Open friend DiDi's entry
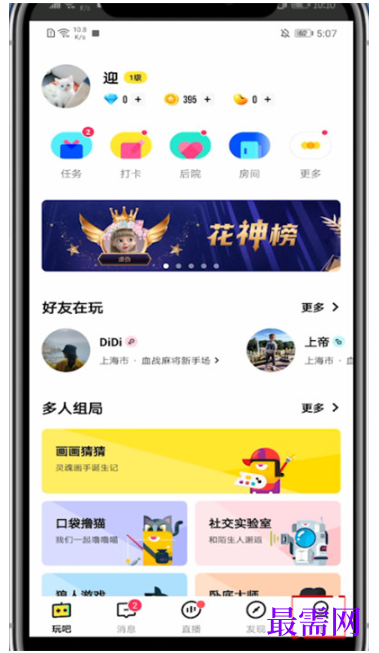Image resolution: width=379 pixels, height=653 pixels. coord(131,350)
